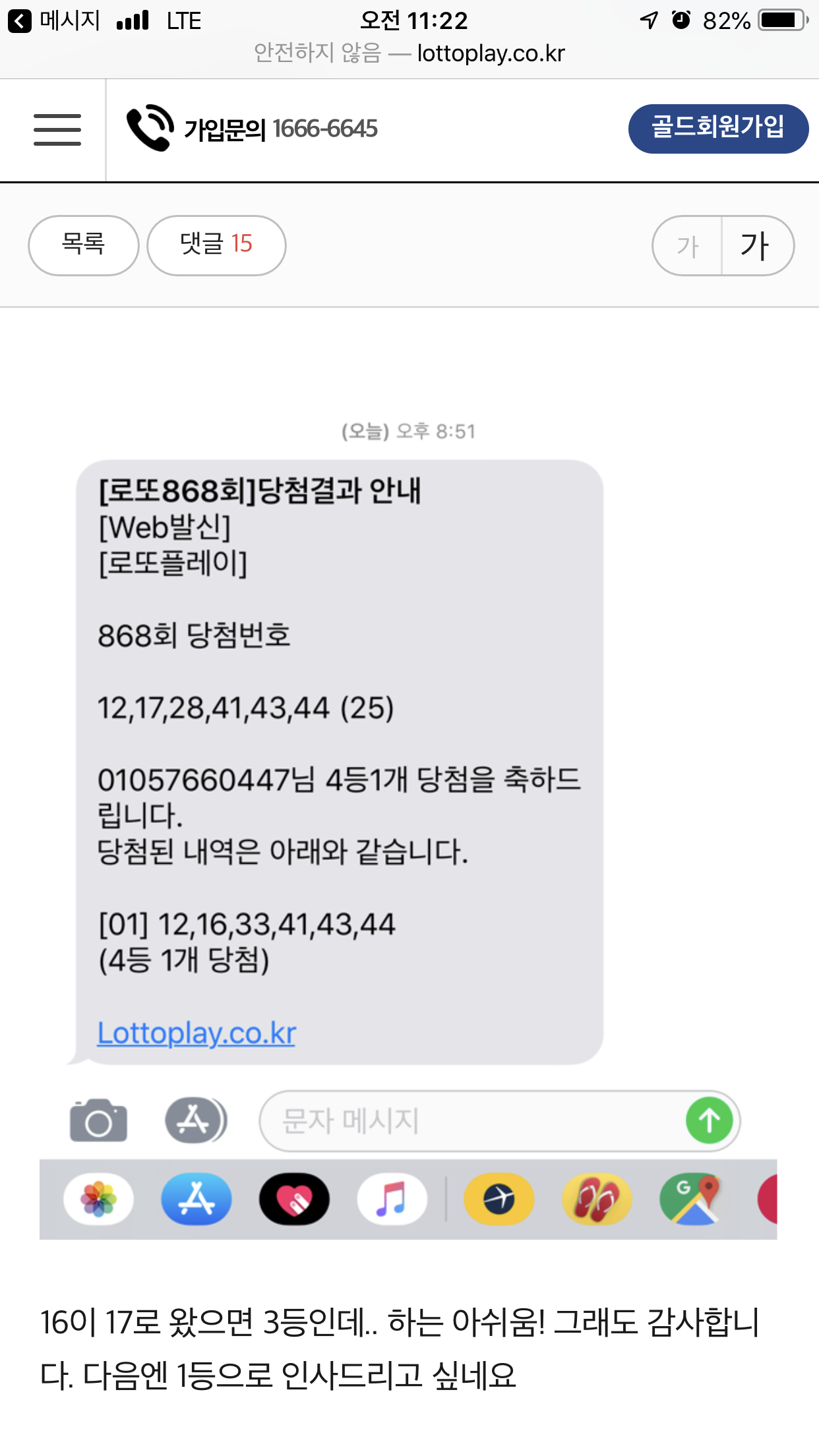Open the hamburger menu
The width and height of the screenshot is (819, 1456).
[x=57, y=129]
